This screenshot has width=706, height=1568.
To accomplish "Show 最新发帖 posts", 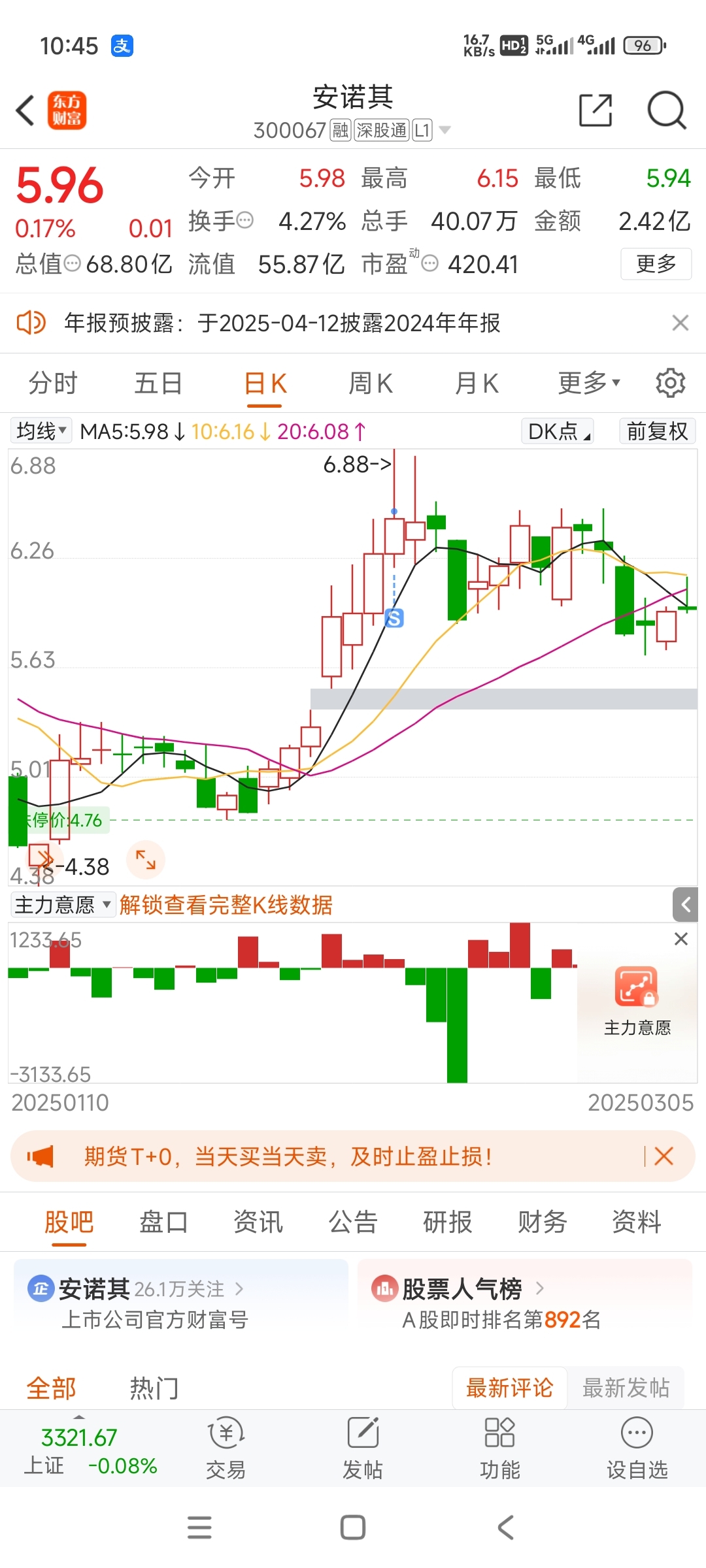I will coord(626,1388).
